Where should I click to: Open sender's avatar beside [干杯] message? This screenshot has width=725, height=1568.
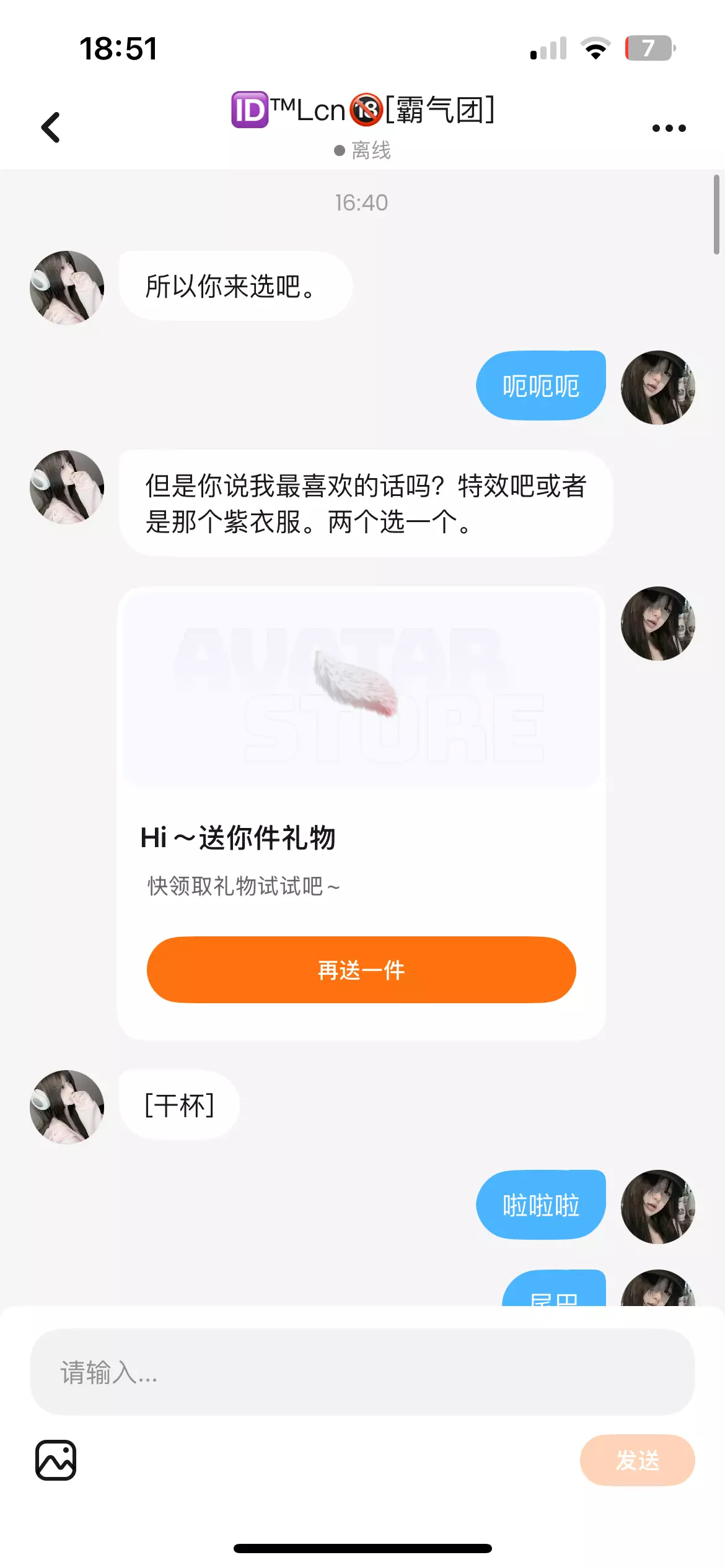click(67, 1107)
